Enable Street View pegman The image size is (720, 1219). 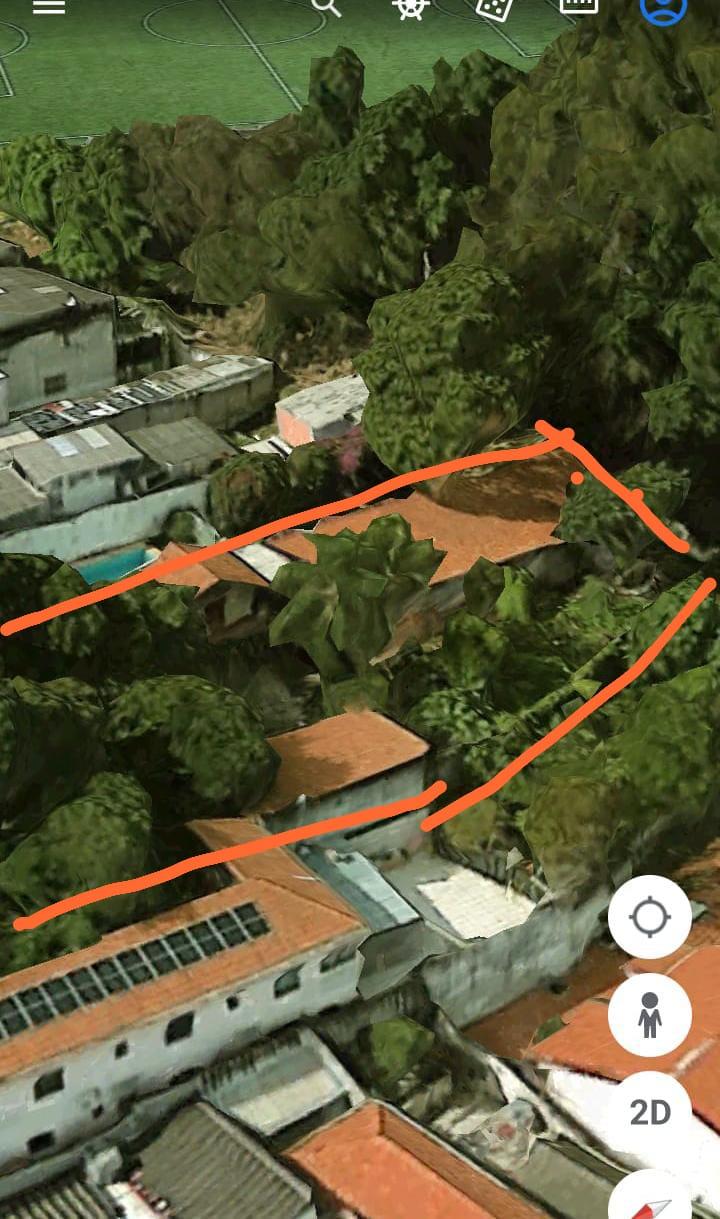[650, 1015]
